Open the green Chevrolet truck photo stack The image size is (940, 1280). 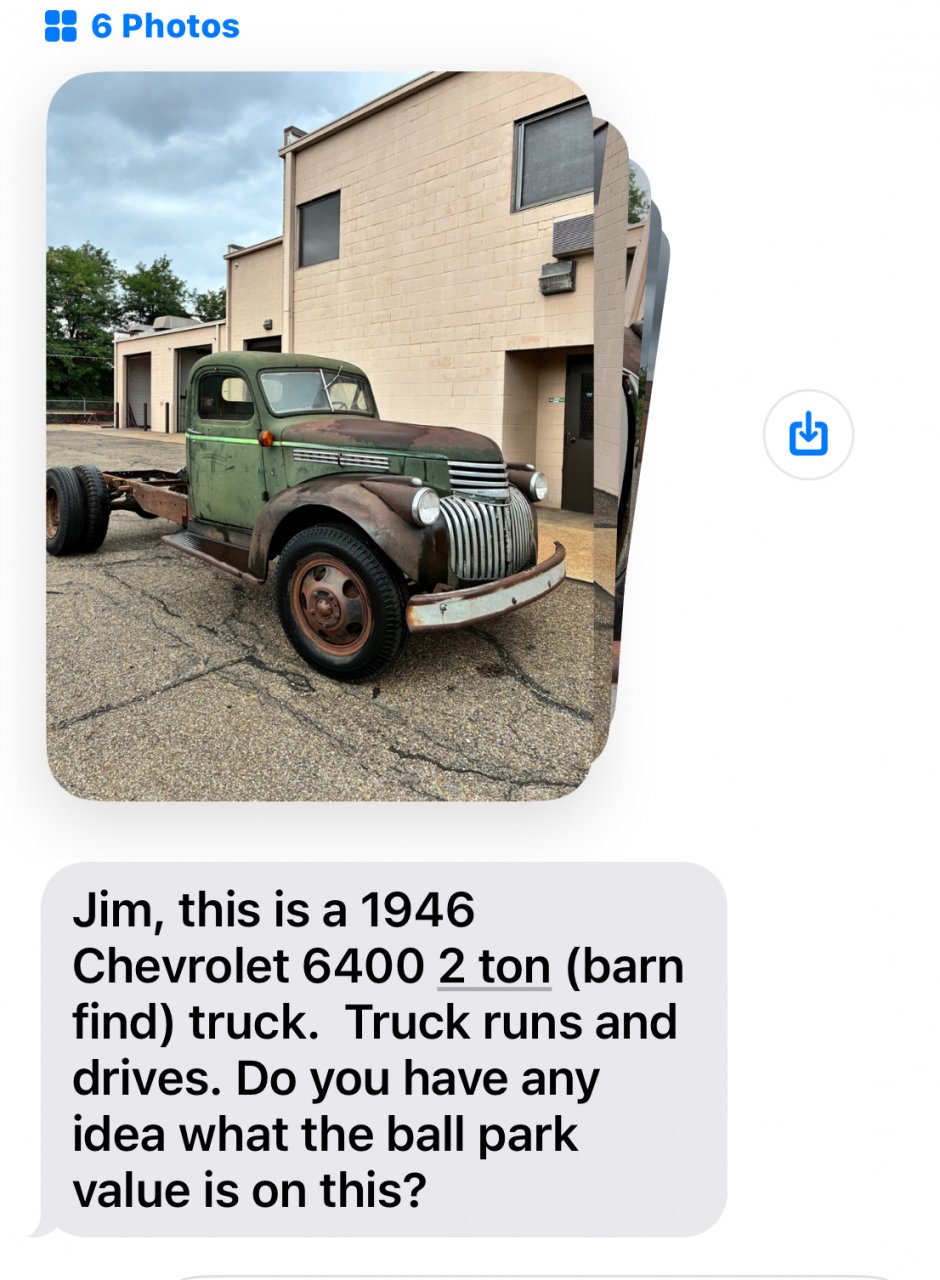320,435
